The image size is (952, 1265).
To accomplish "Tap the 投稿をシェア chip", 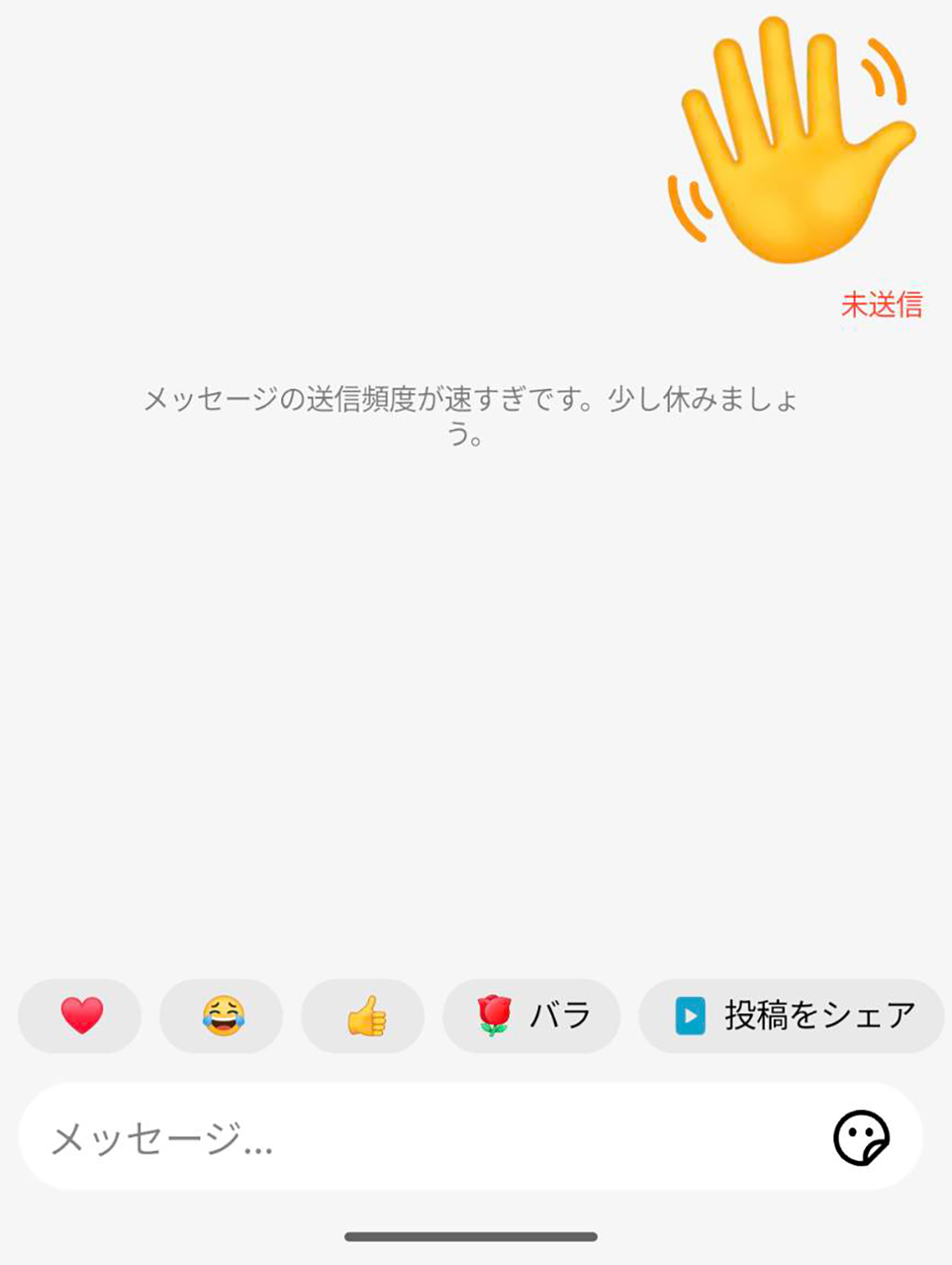I will click(791, 1016).
